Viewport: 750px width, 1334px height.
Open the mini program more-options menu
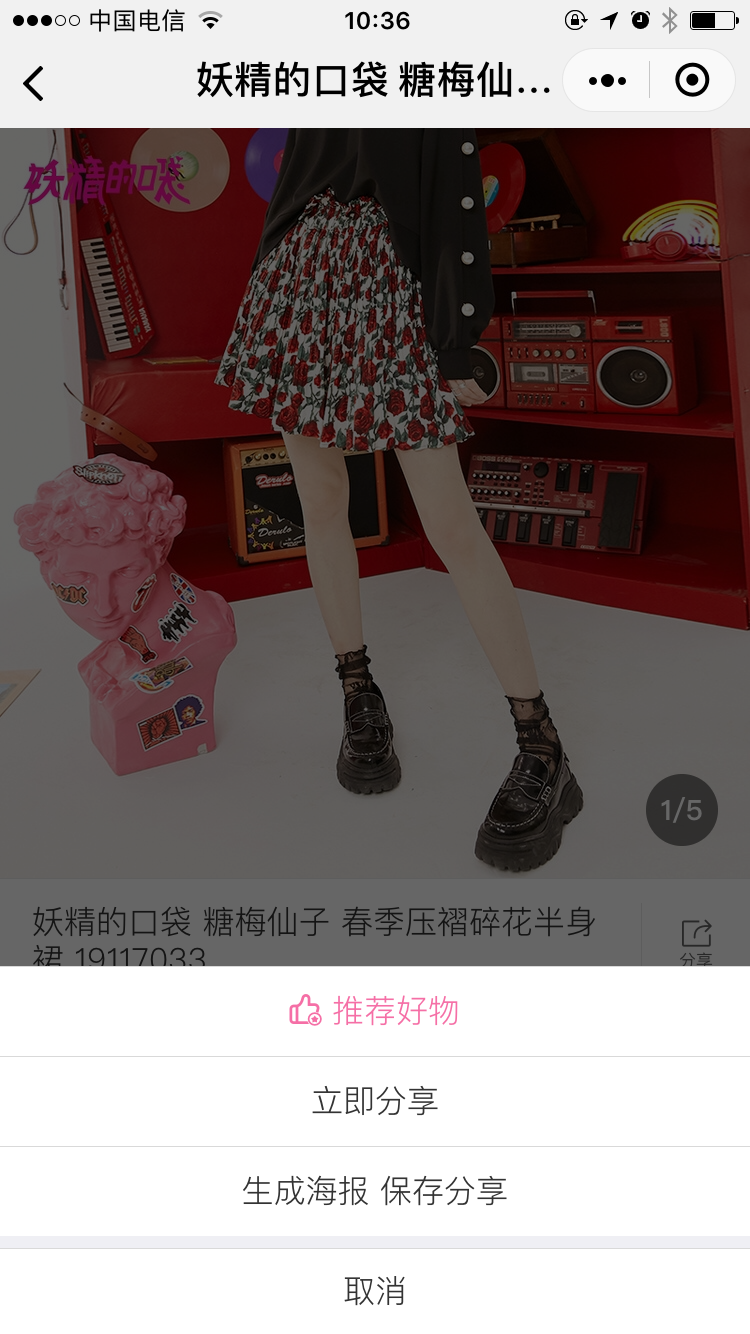pos(607,81)
